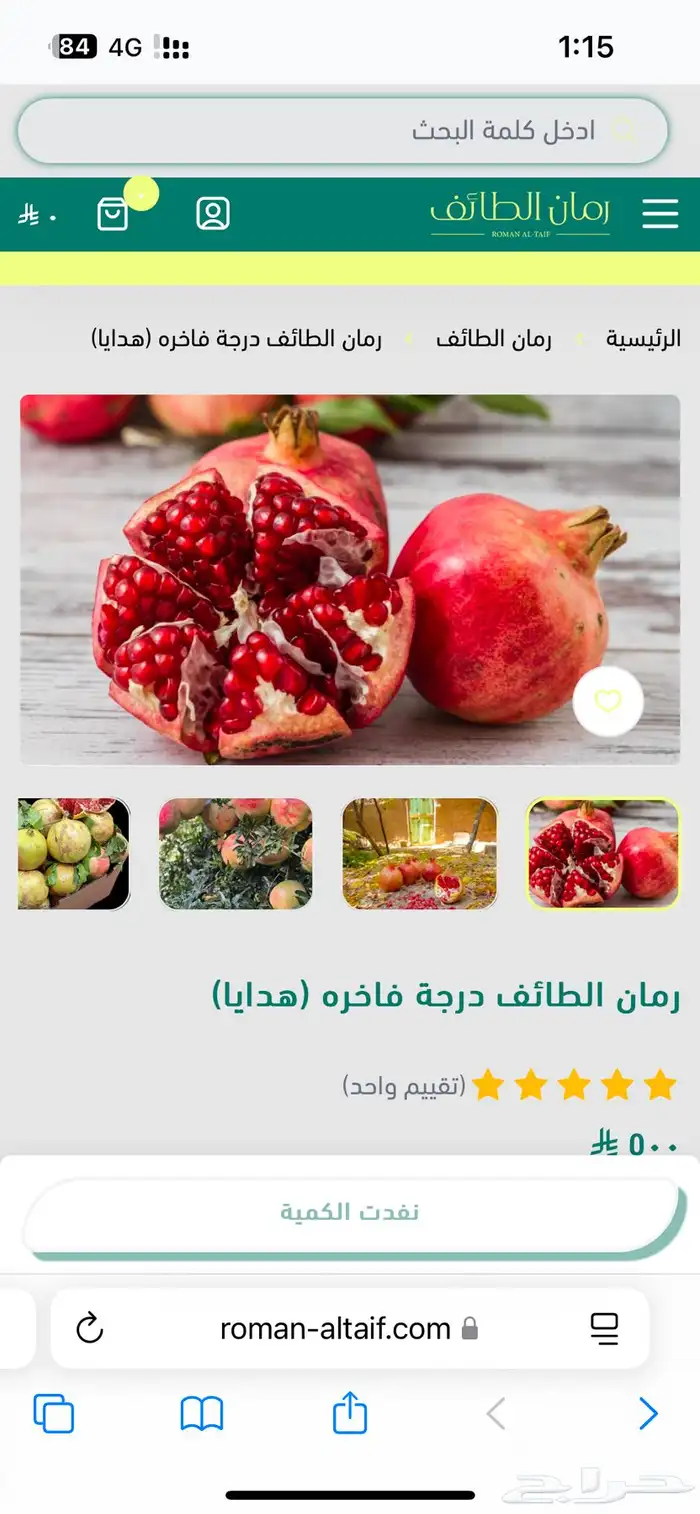This screenshot has height=1514, width=700.
Task: Open the user account icon
Action: coord(212,213)
